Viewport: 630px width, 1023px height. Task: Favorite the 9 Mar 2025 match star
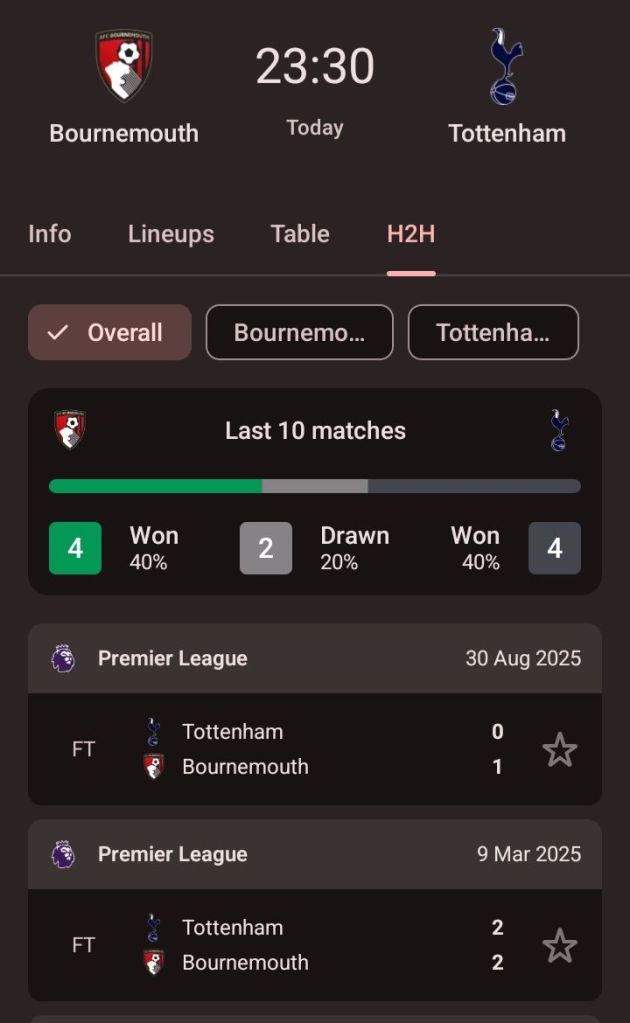[559, 945]
